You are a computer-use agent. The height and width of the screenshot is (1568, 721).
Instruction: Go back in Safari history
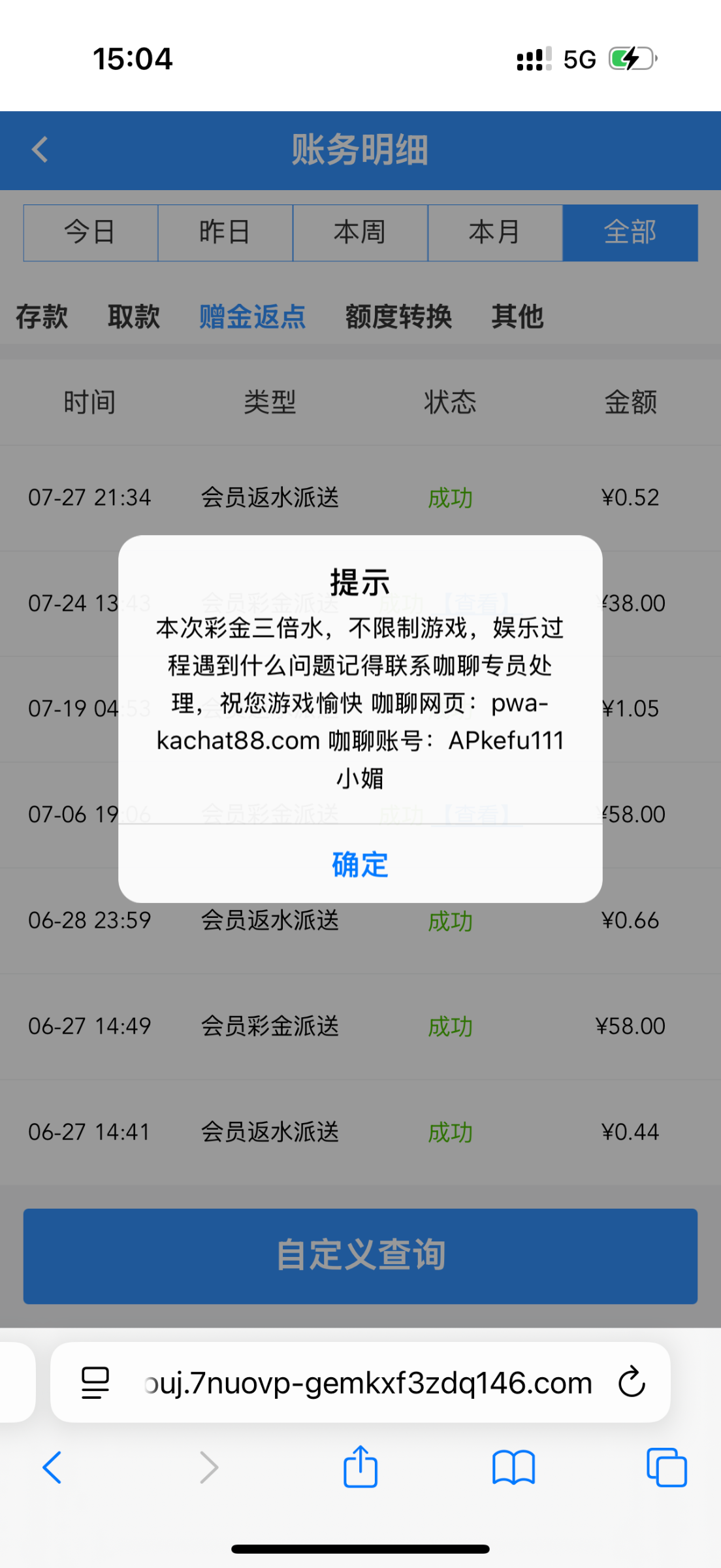click(x=52, y=1467)
